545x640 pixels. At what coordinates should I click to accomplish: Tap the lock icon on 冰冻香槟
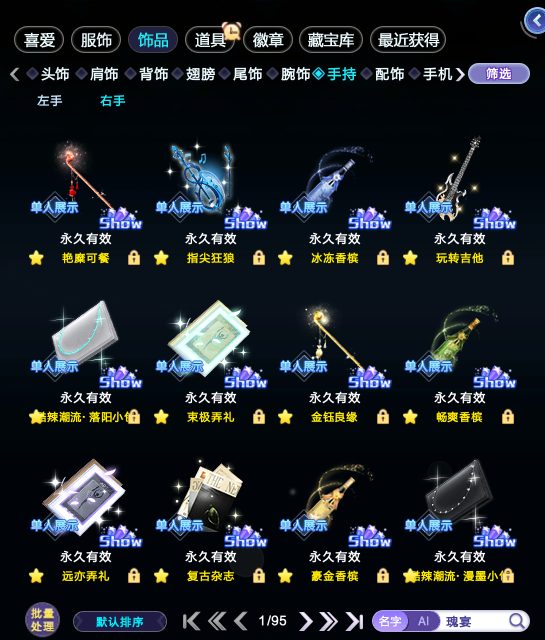383,258
